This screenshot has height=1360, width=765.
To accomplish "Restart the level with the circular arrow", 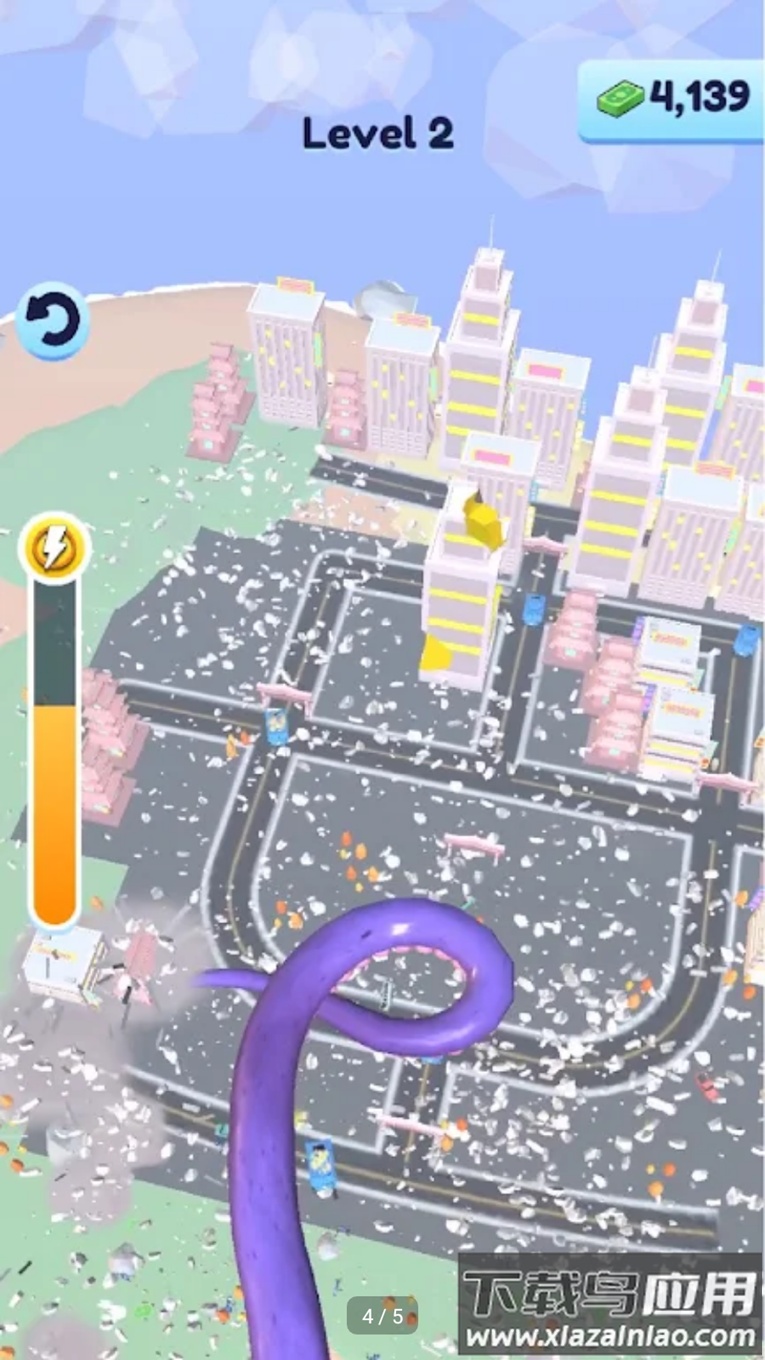I will point(52,321).
